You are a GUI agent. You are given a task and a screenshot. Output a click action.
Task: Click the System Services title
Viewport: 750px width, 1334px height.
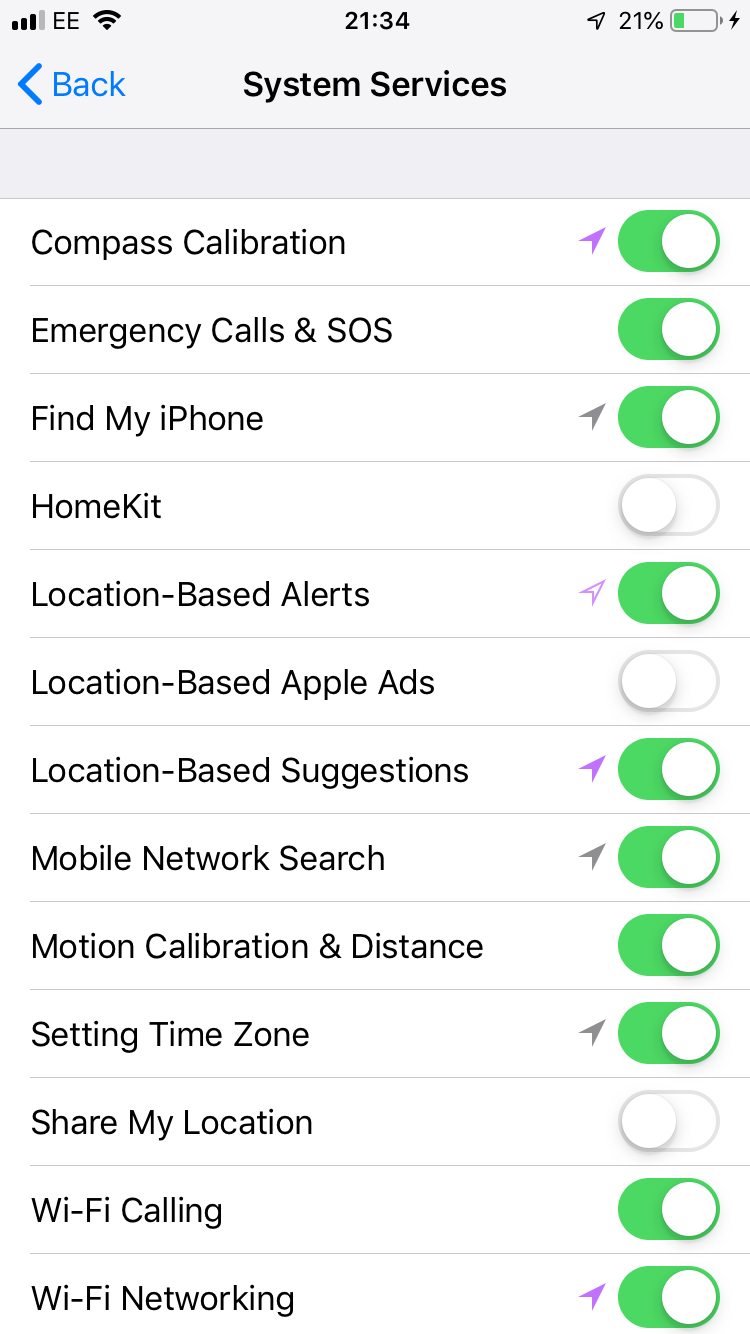[375, 85]
